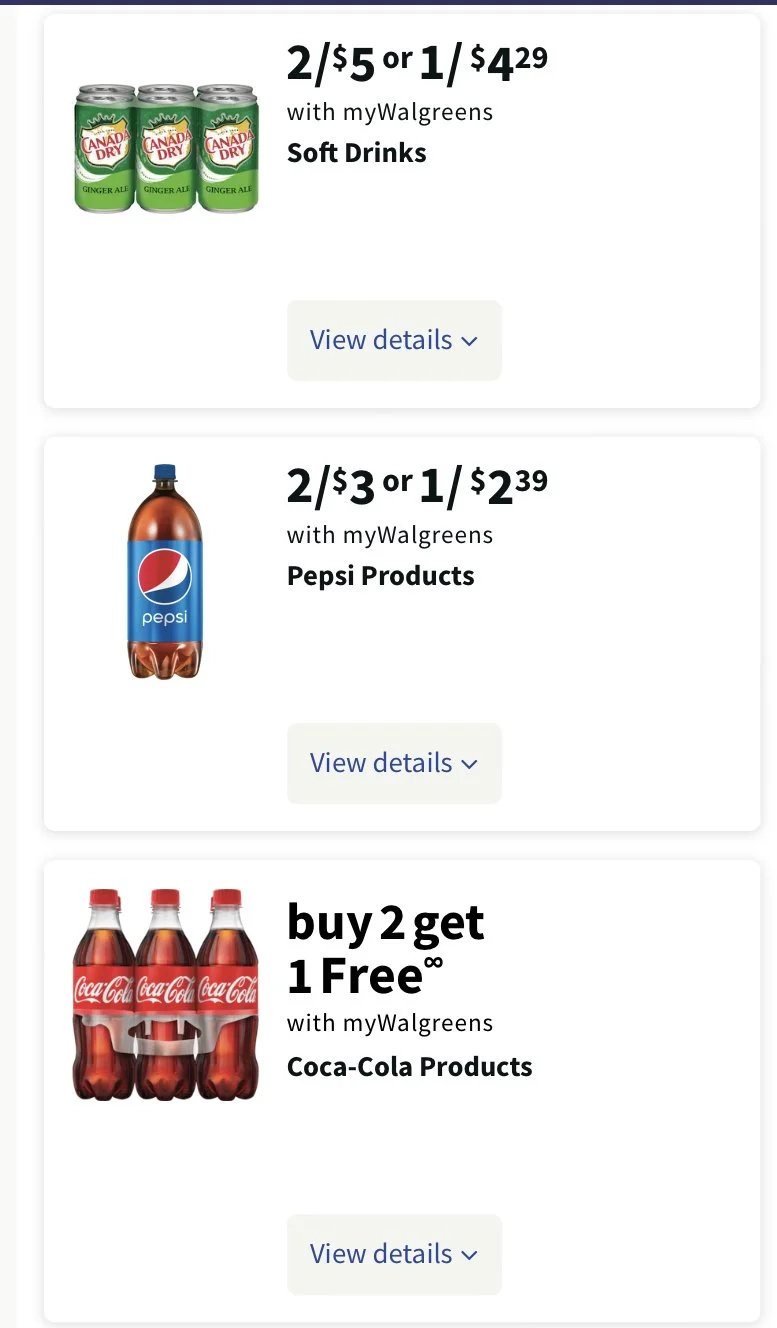Open the Coca-Cola bottles deal image
777x1328 pixels.
point(166,993)
